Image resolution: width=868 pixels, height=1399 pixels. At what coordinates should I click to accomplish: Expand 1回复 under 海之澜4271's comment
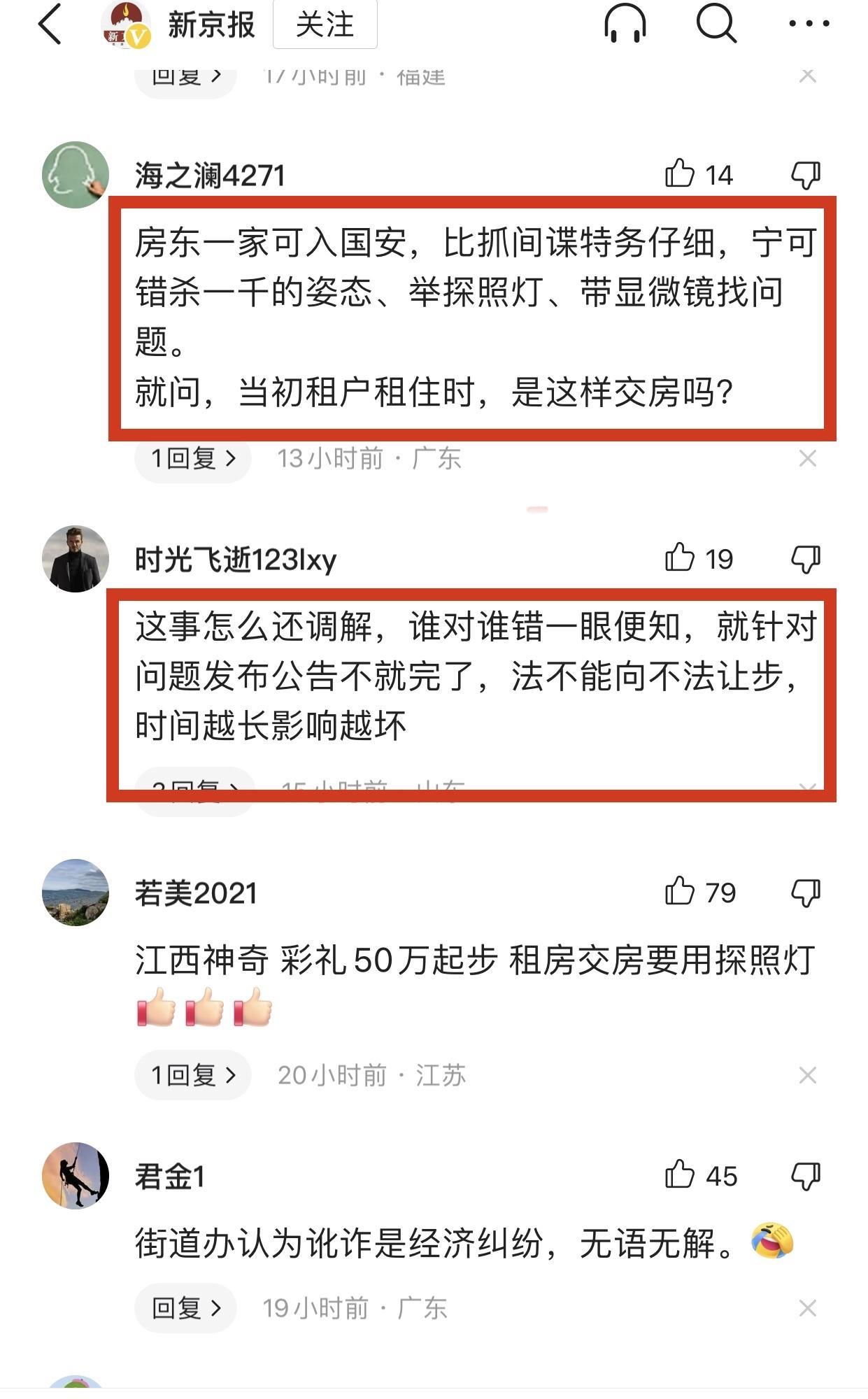tap(193, 459)
